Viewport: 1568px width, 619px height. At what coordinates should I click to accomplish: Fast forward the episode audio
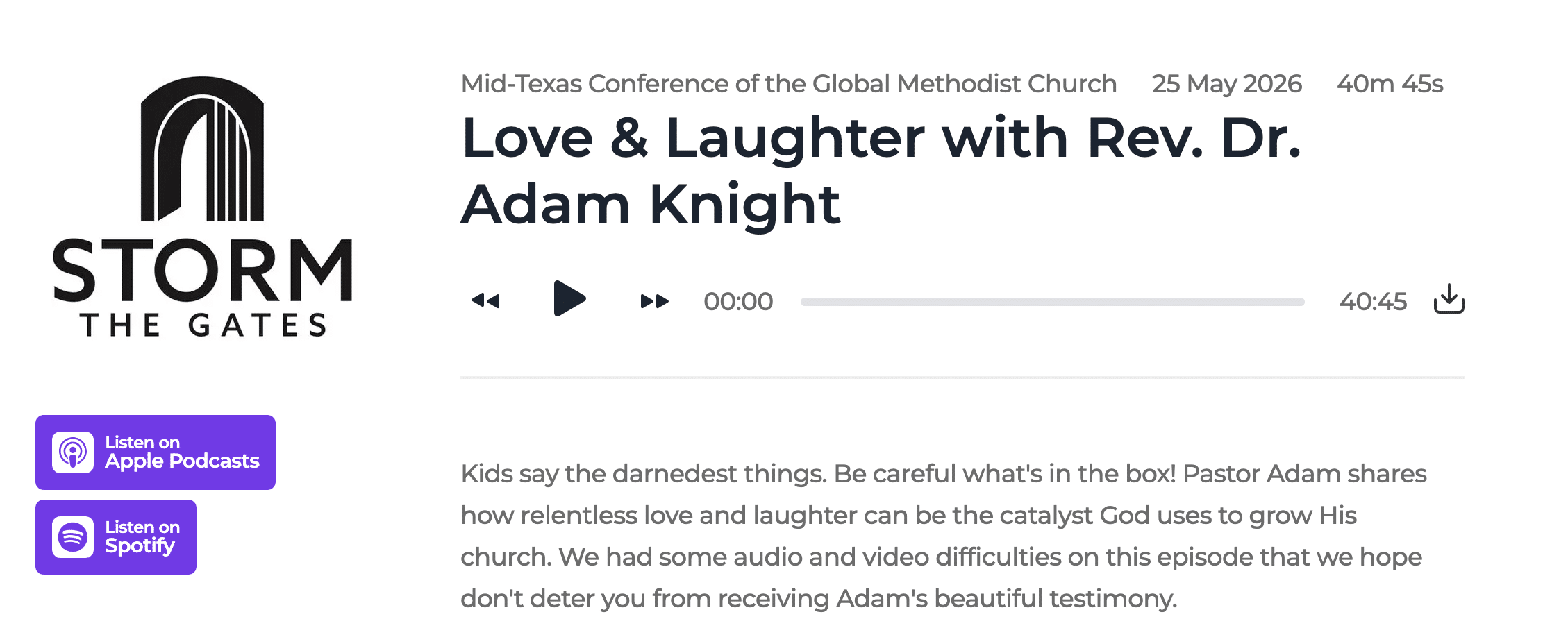pyautogui.click(x=654, y=300)
